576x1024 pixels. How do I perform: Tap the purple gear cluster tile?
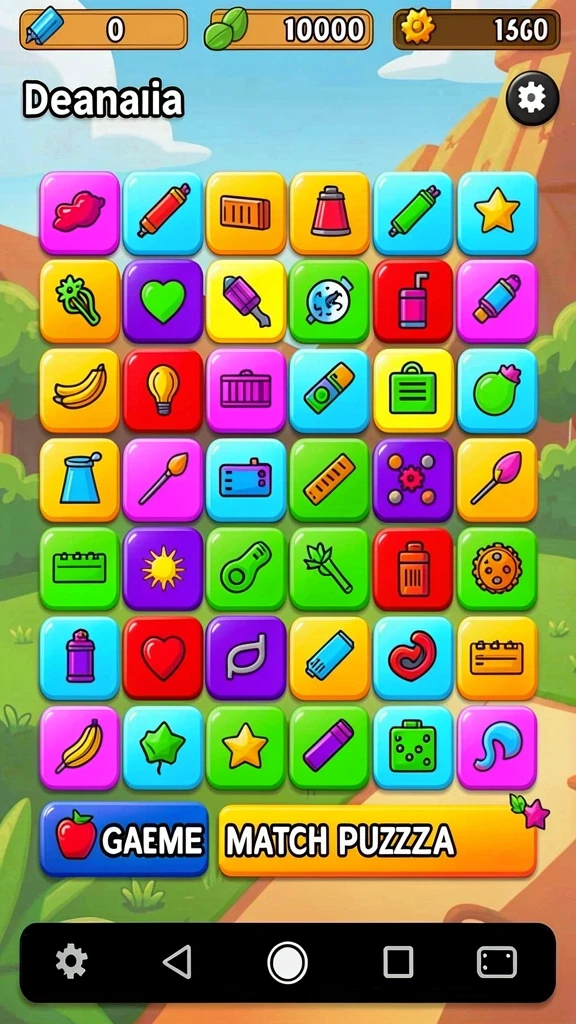413,480
